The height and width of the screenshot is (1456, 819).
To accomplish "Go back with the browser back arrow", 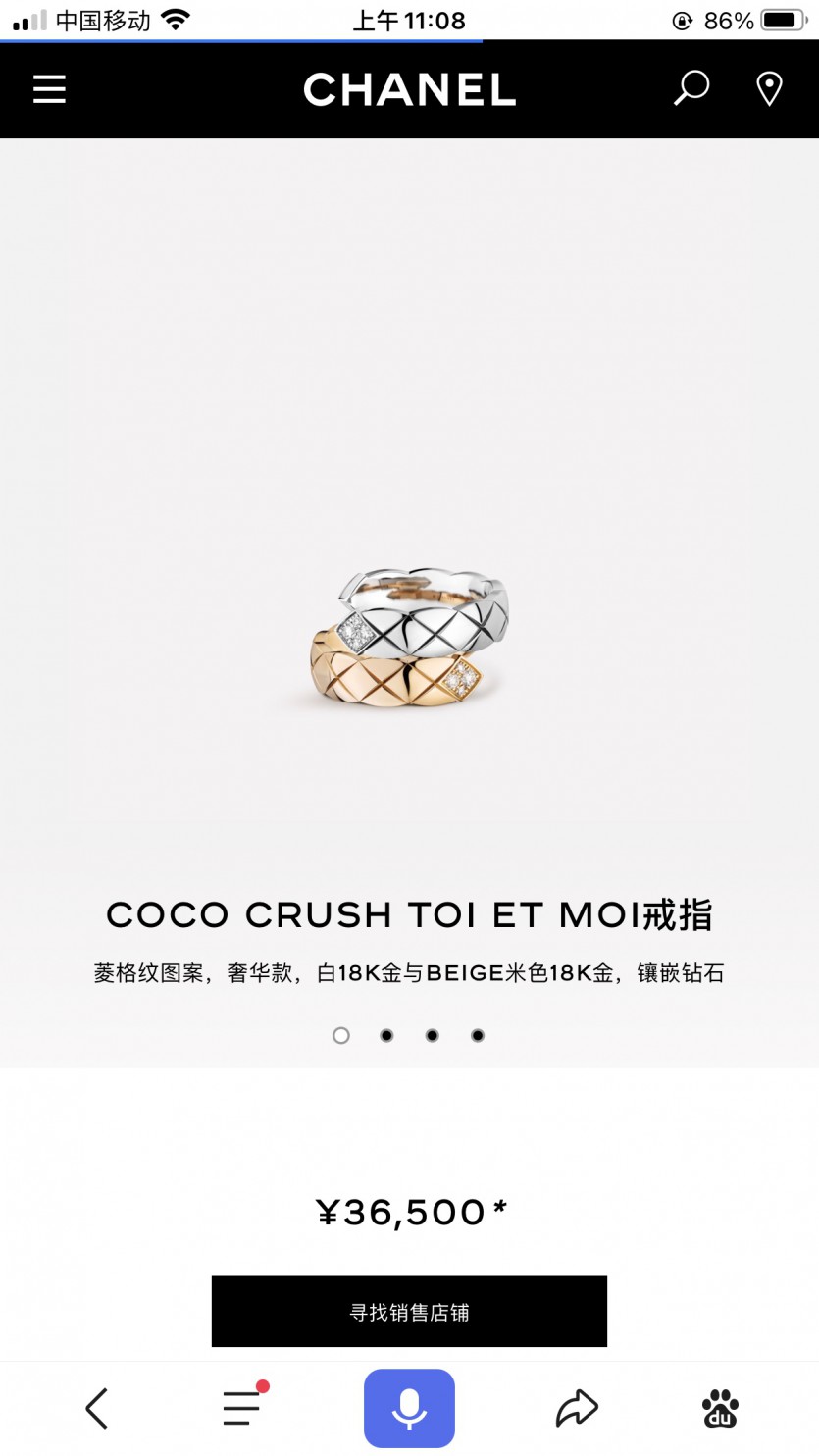I will pos(96,1408).
